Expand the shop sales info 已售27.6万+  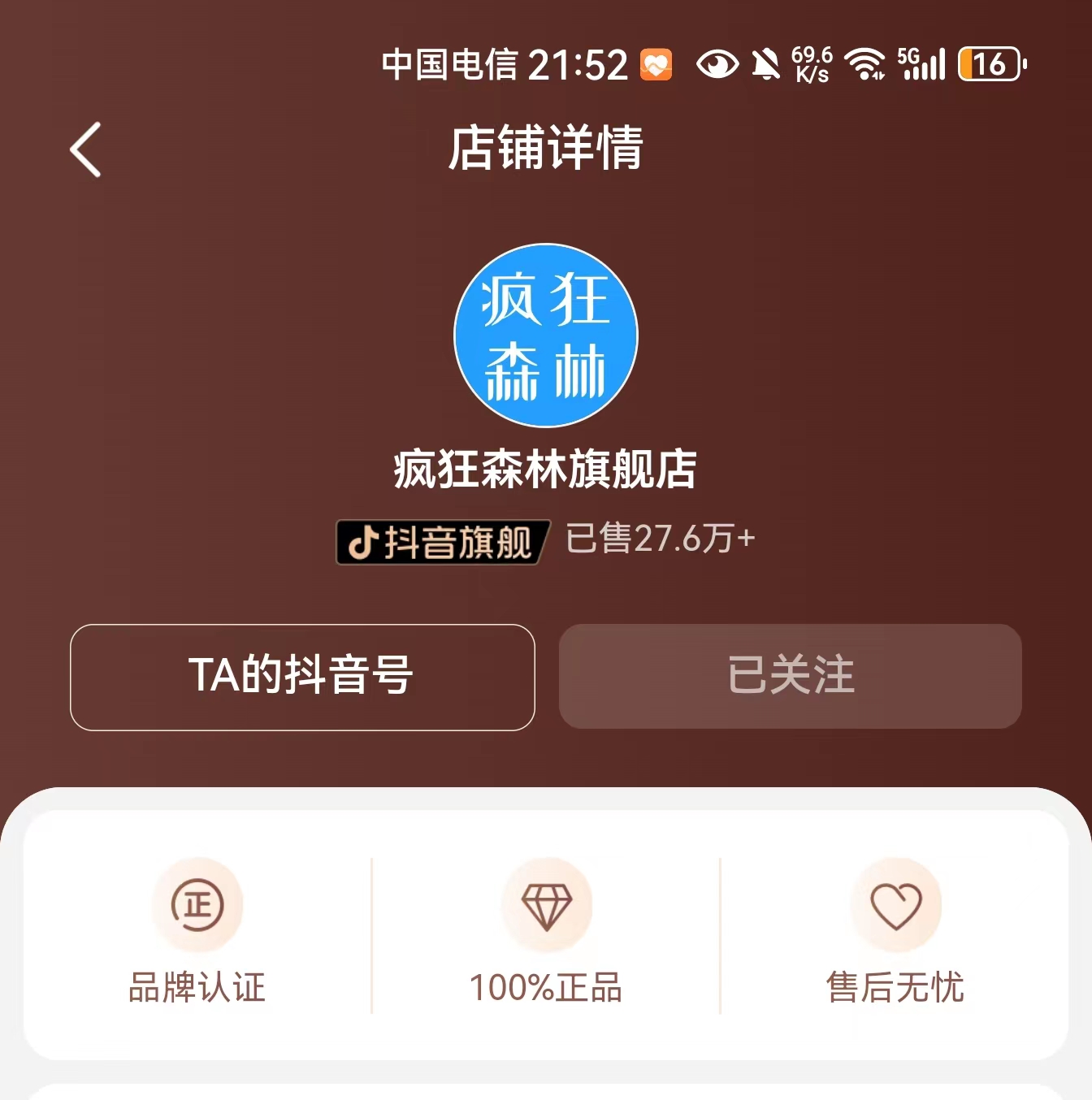pos(660,539)
